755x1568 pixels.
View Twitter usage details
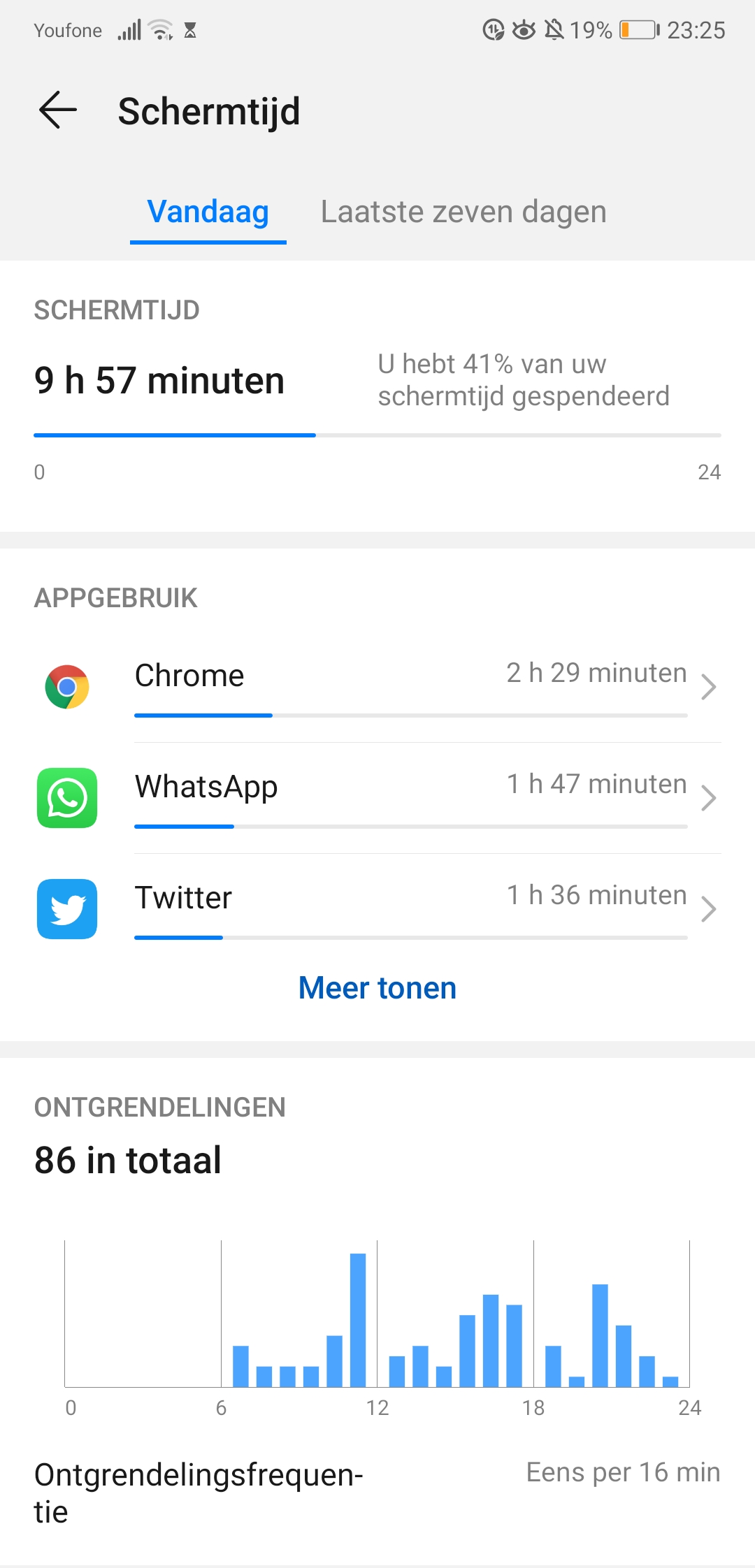tap(377, 909)
